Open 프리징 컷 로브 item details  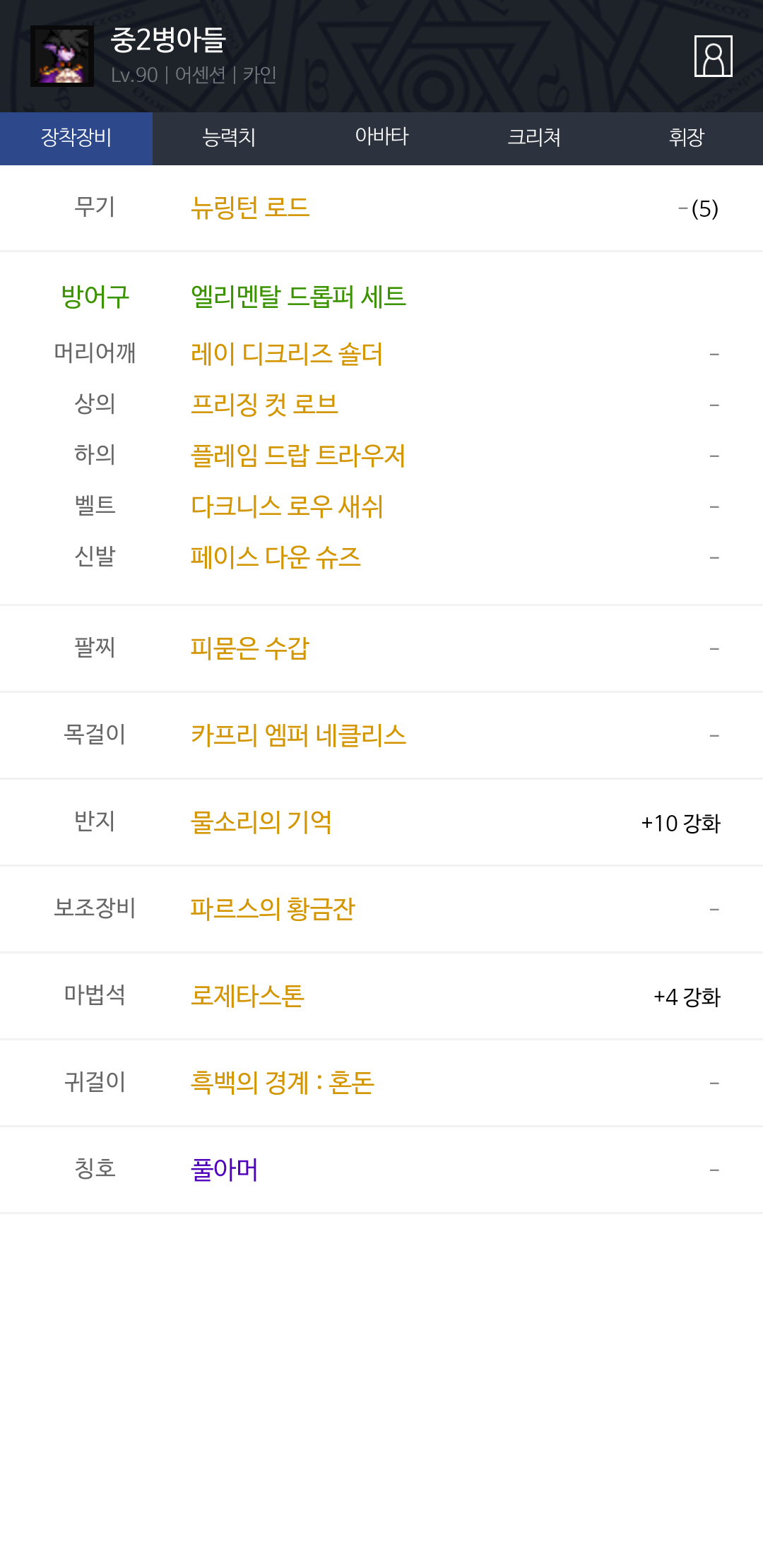point(264,405)
